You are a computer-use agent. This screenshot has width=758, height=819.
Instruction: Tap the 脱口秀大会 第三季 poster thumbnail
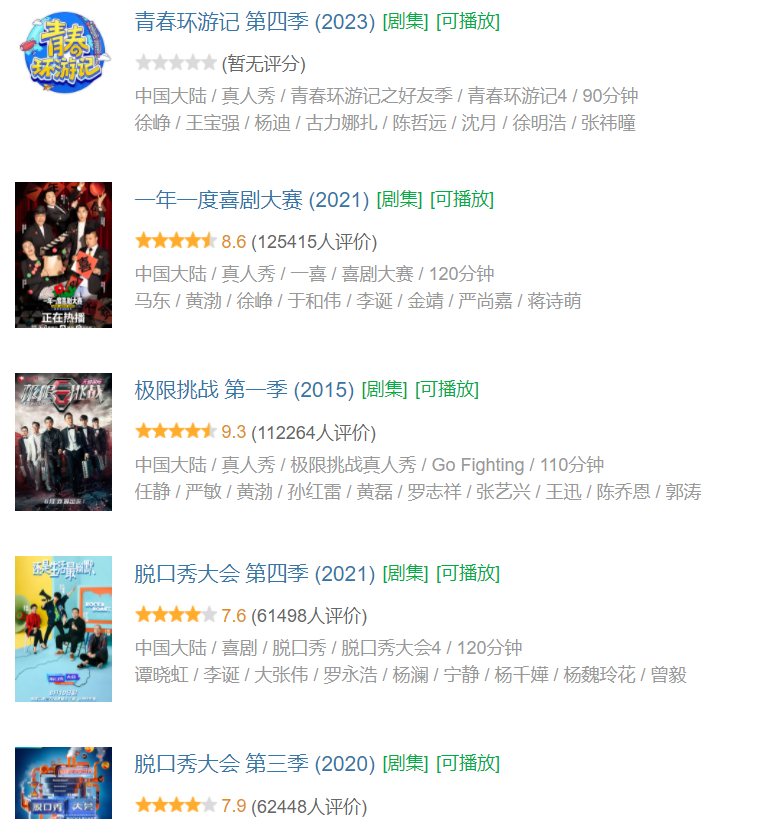[63, 783]
